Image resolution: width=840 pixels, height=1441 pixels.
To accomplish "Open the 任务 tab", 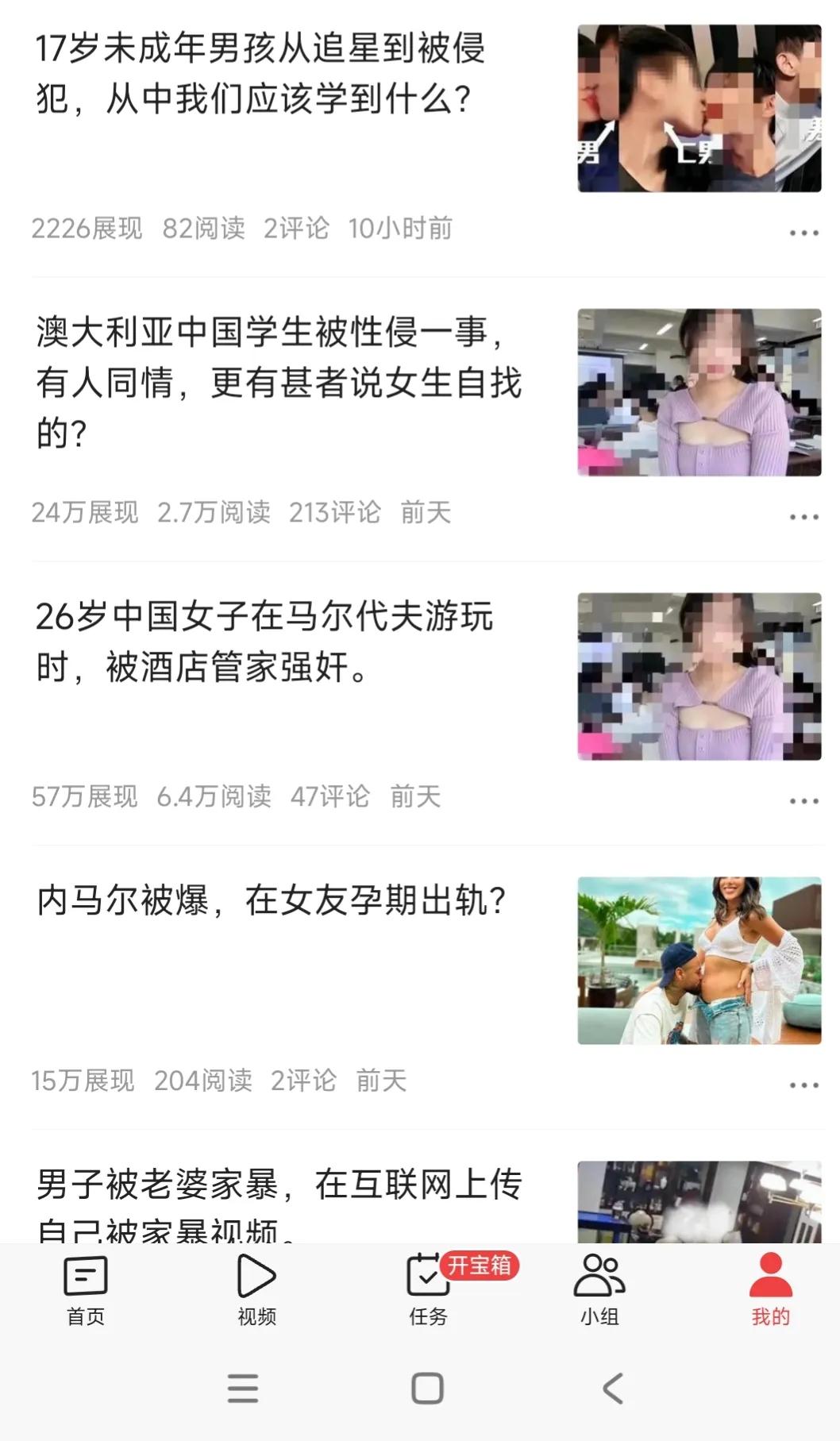I will point(428,1290).
